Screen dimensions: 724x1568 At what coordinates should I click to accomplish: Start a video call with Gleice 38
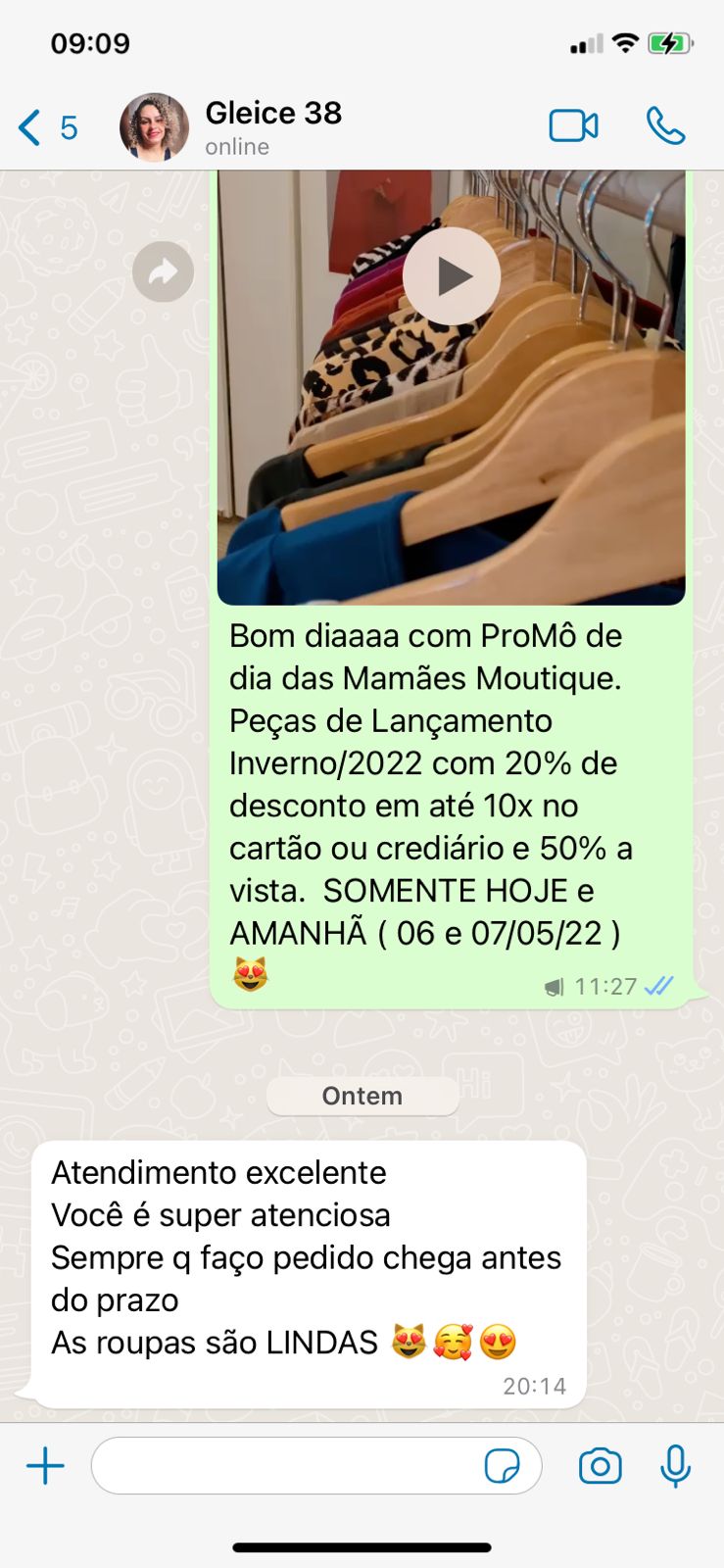[573, 126]
